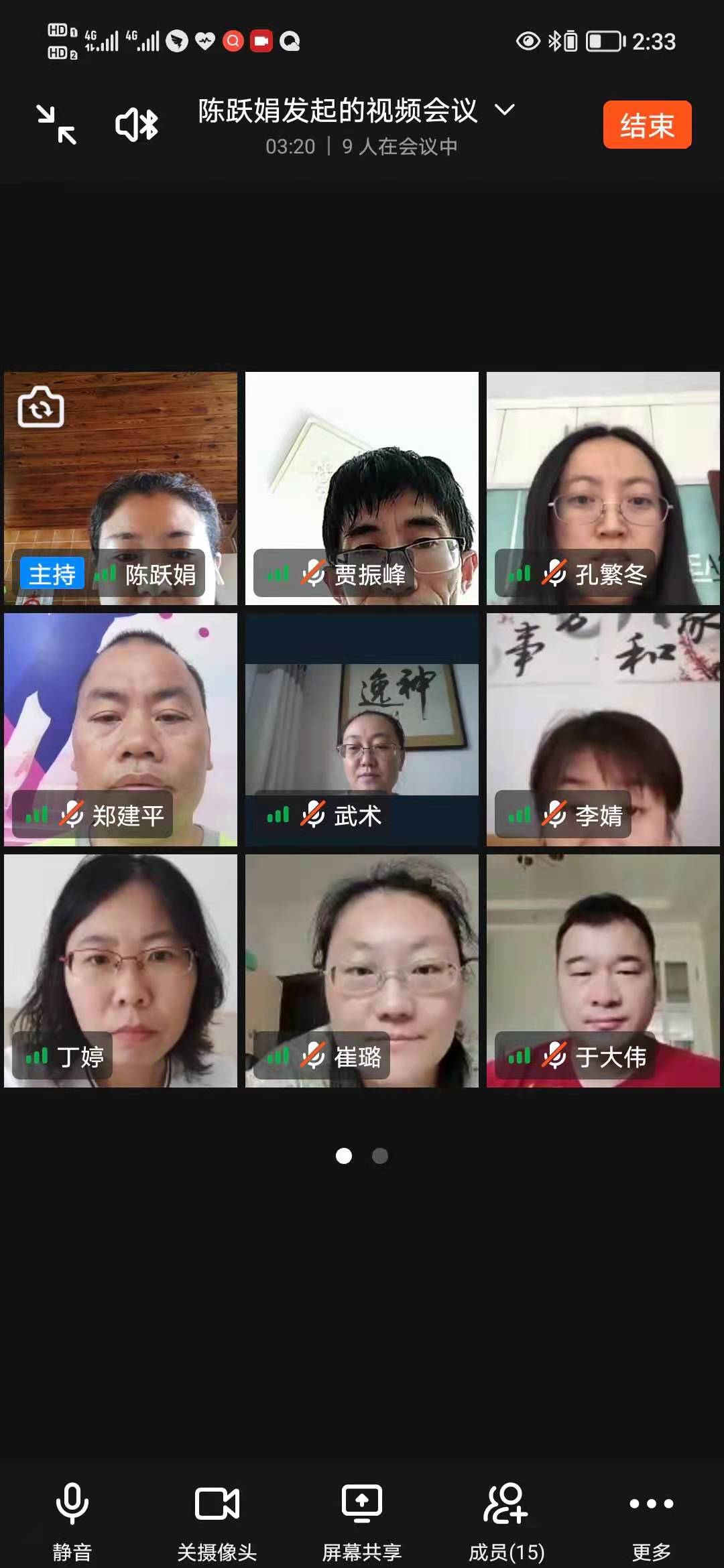This screenshot has width=724, height=1568.
Task: End the meeting with 结束
Action: [x=647, y=125]
